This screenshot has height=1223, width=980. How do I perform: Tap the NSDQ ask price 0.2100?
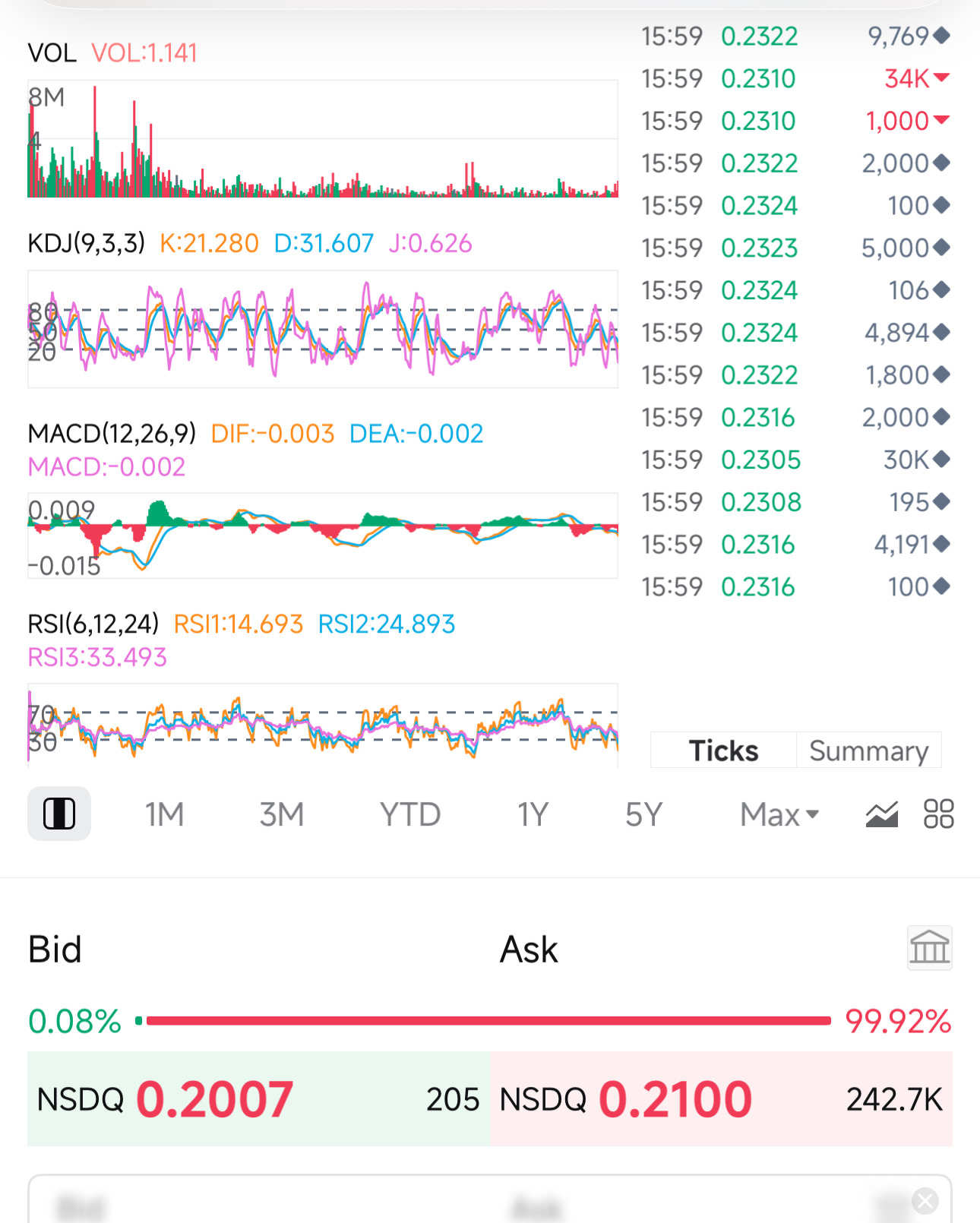click(x=675, y=1099)
